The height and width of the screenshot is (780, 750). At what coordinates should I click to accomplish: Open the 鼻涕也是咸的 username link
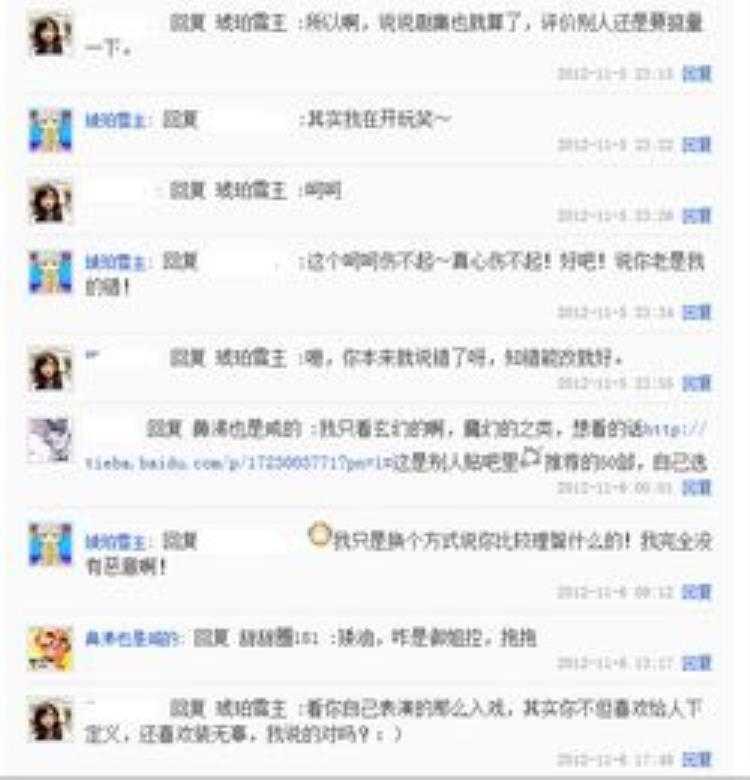coord(132,637)
